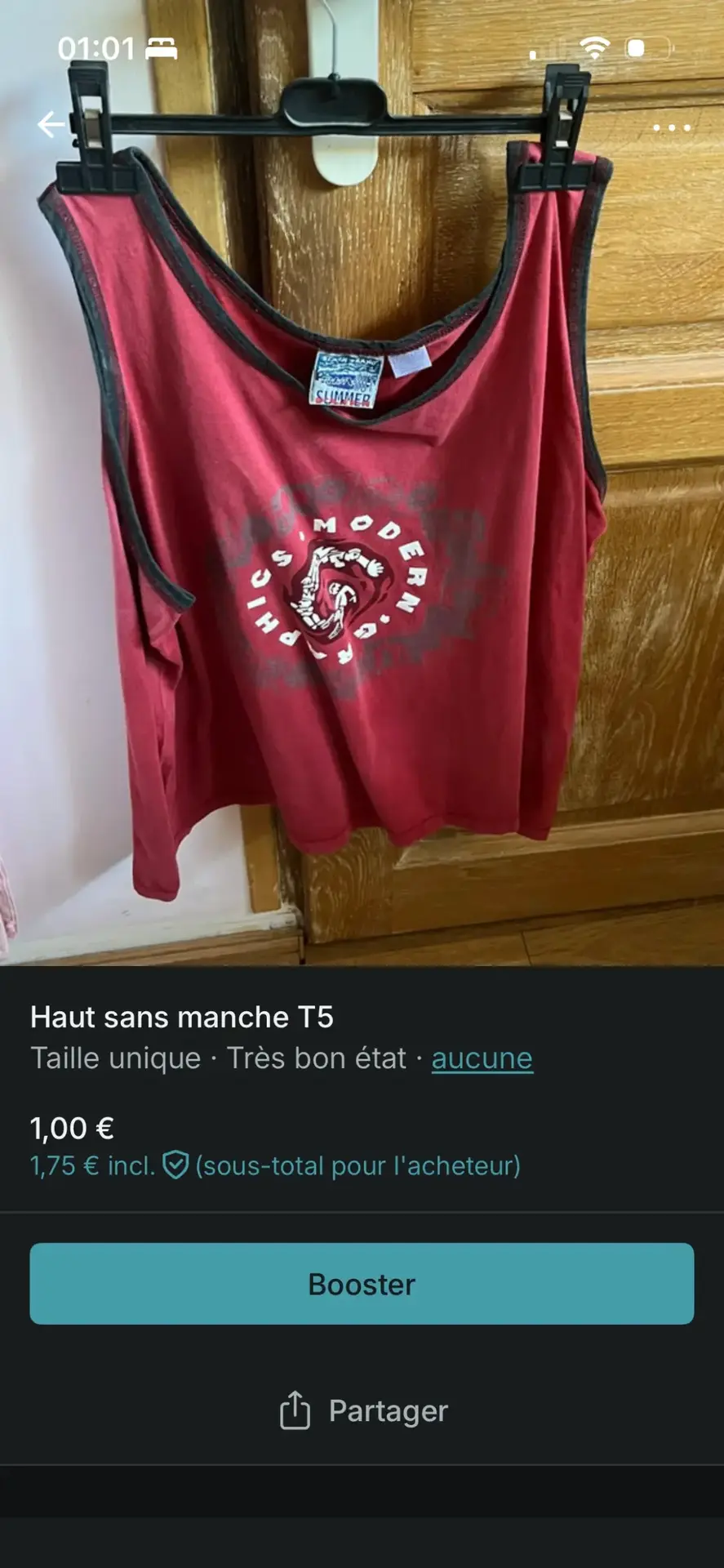The width and height of the screenshot is (724, 1568).
Task: Open the three-dot overflow menu
Action: 672,128
